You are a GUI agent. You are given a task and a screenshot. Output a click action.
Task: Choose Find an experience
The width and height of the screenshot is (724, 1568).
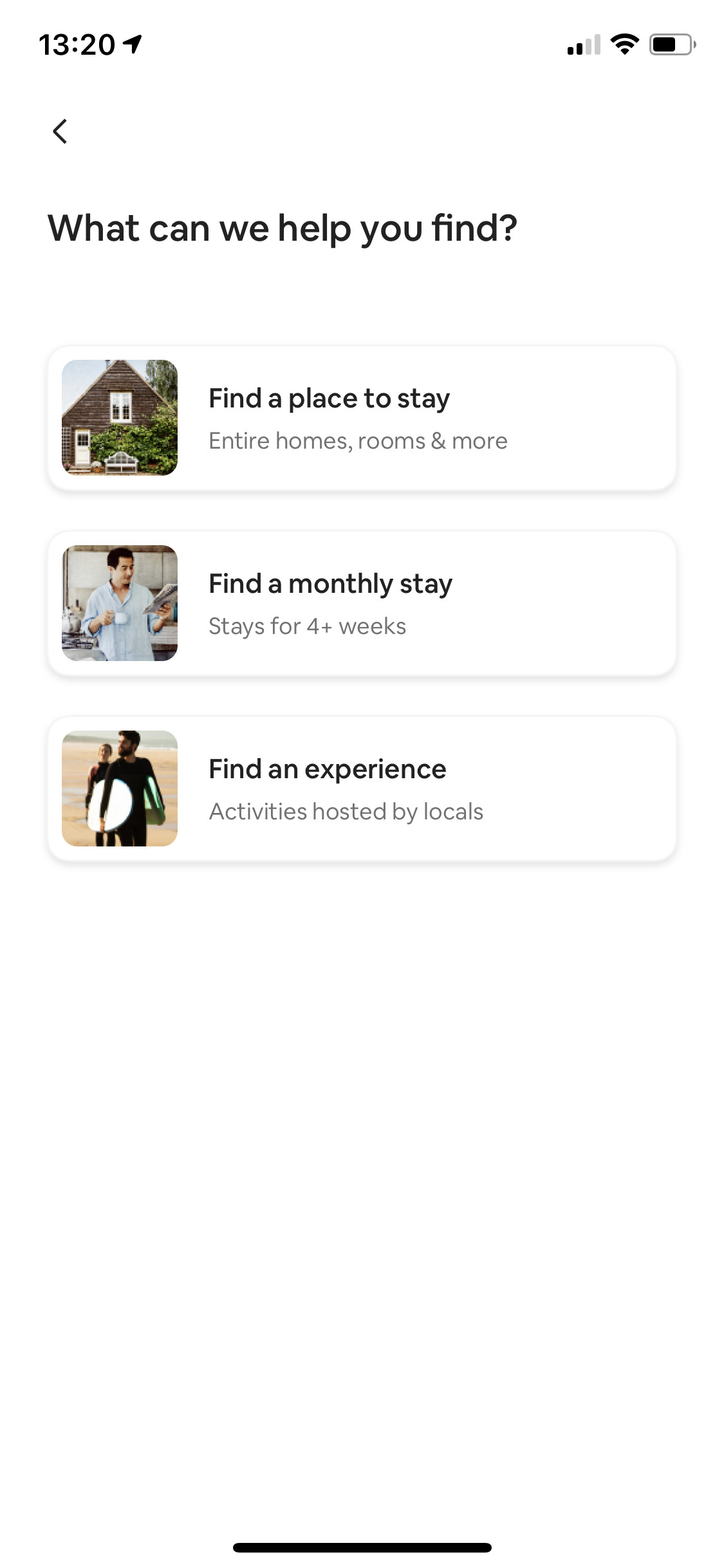pyautogui.click(x=362, y=789)
